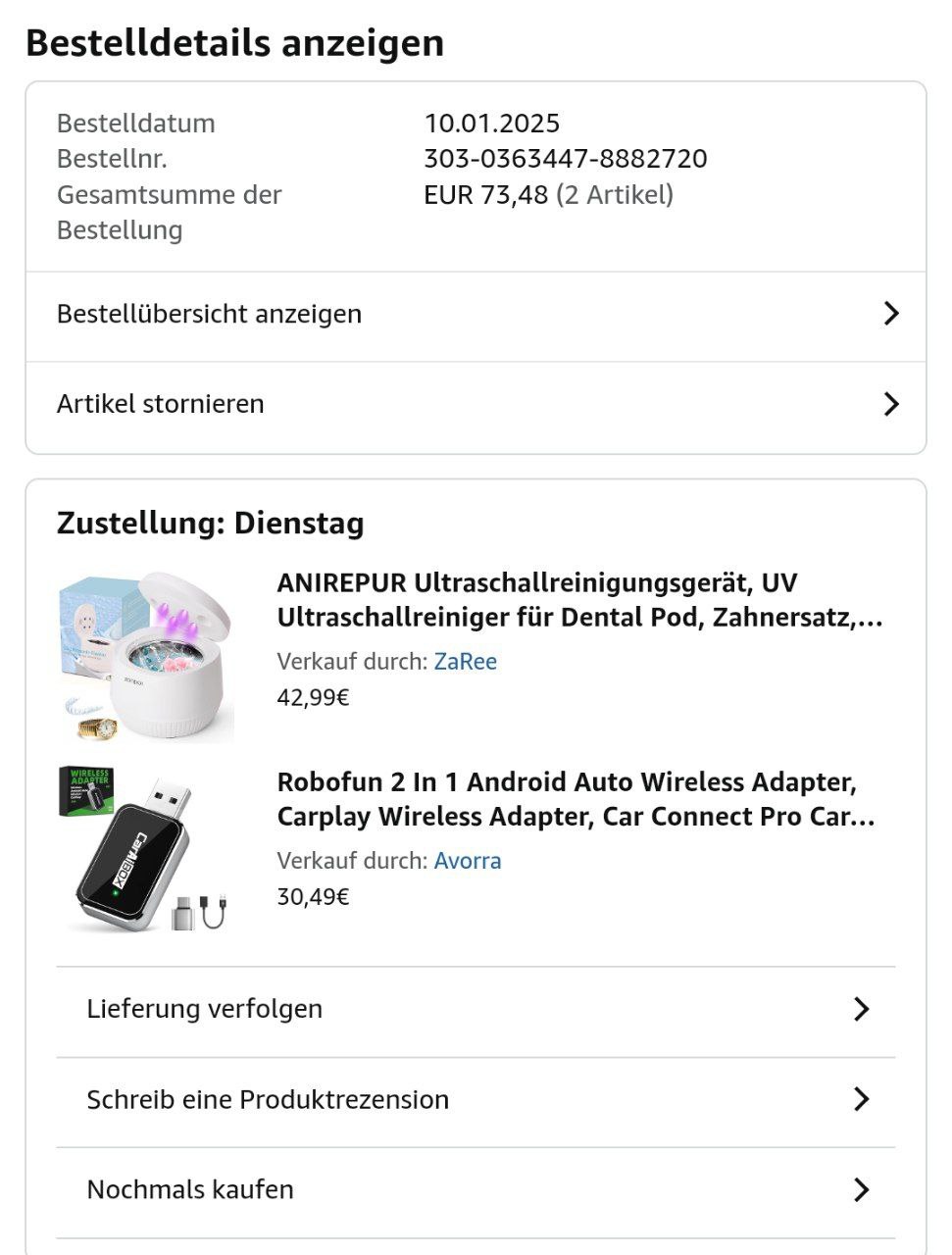Open Bestellübersicht anzeigen row
952x1255 pixels.
(x=476, y=315)
